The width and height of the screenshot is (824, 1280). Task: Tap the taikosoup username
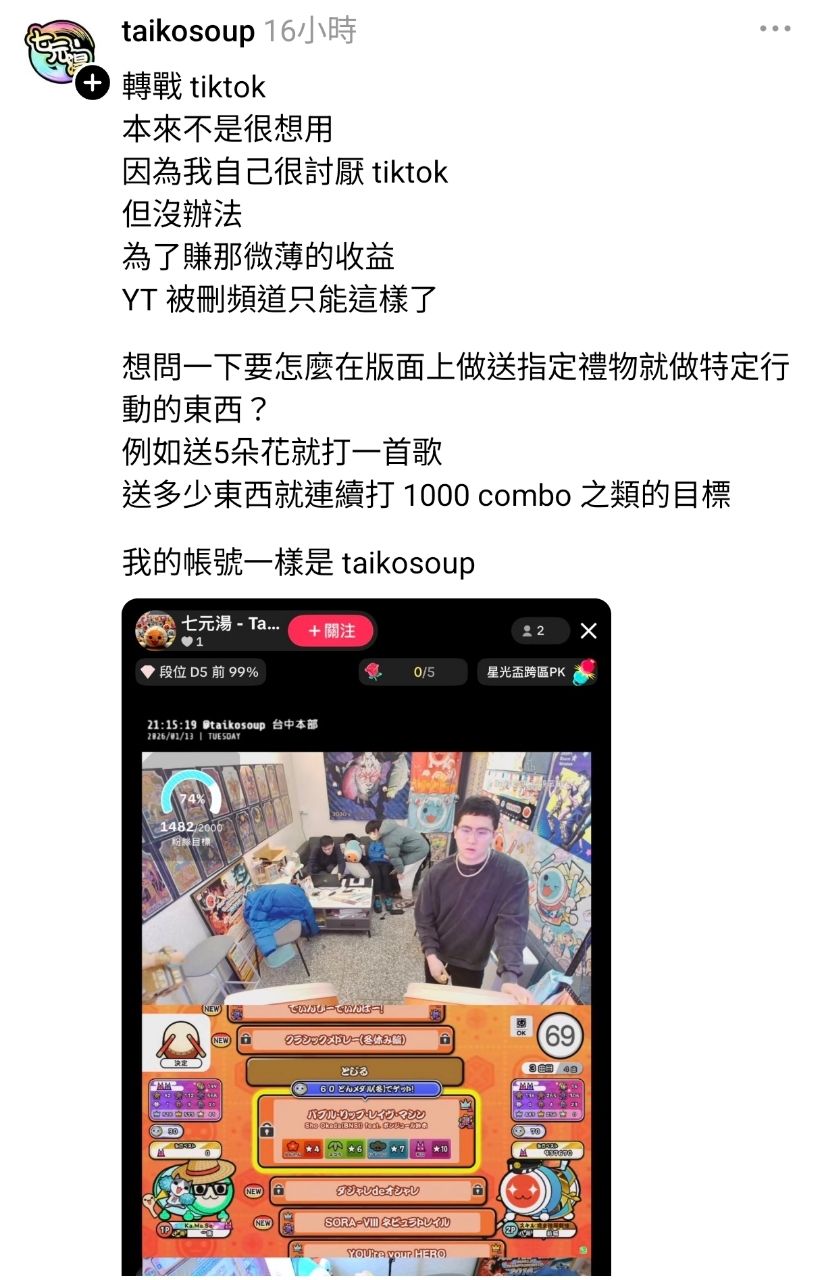point(188,31)
